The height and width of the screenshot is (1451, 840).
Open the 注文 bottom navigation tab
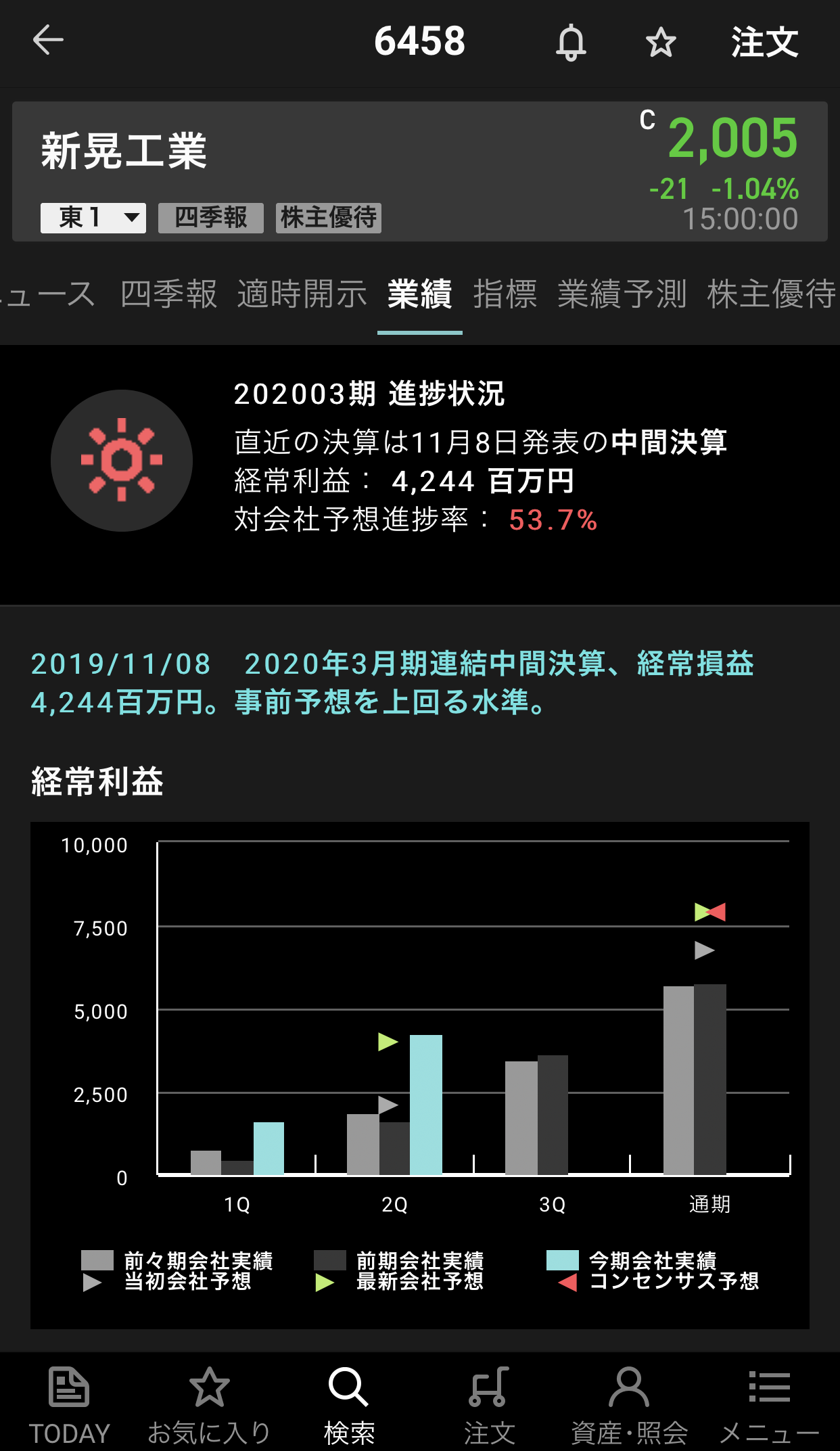coord(489,1404)
